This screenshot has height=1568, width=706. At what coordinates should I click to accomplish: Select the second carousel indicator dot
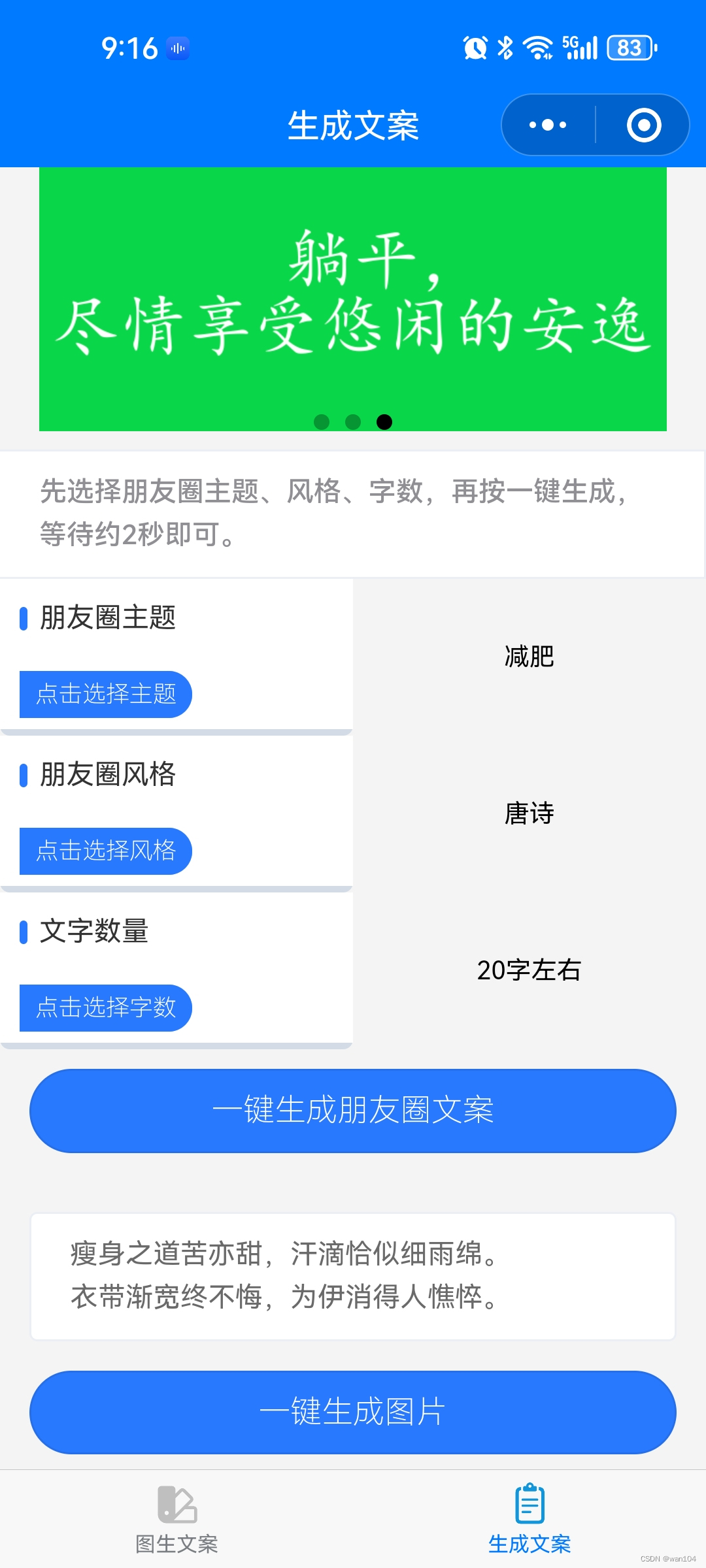click(x=353, y=423)
